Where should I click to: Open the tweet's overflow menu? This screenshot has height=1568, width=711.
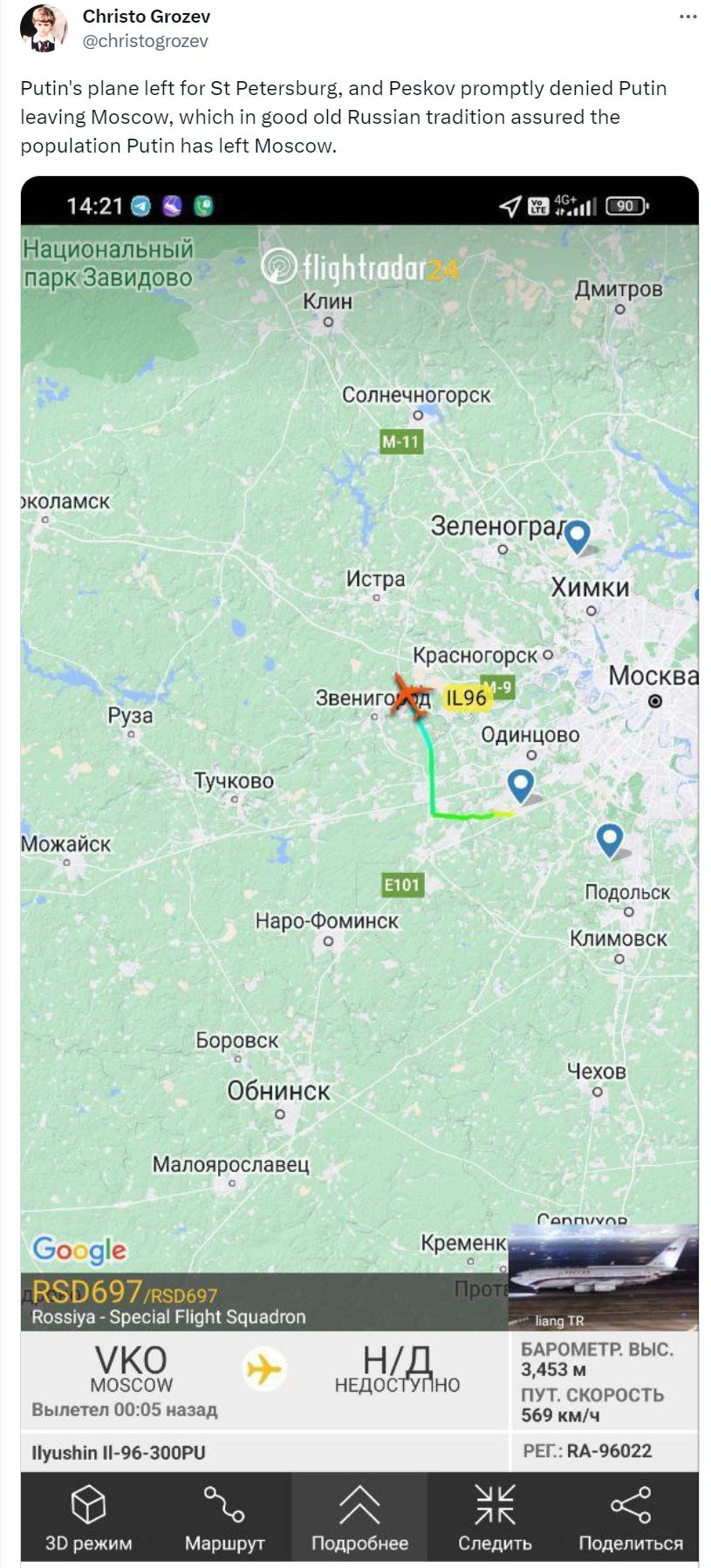click(688, 17)
